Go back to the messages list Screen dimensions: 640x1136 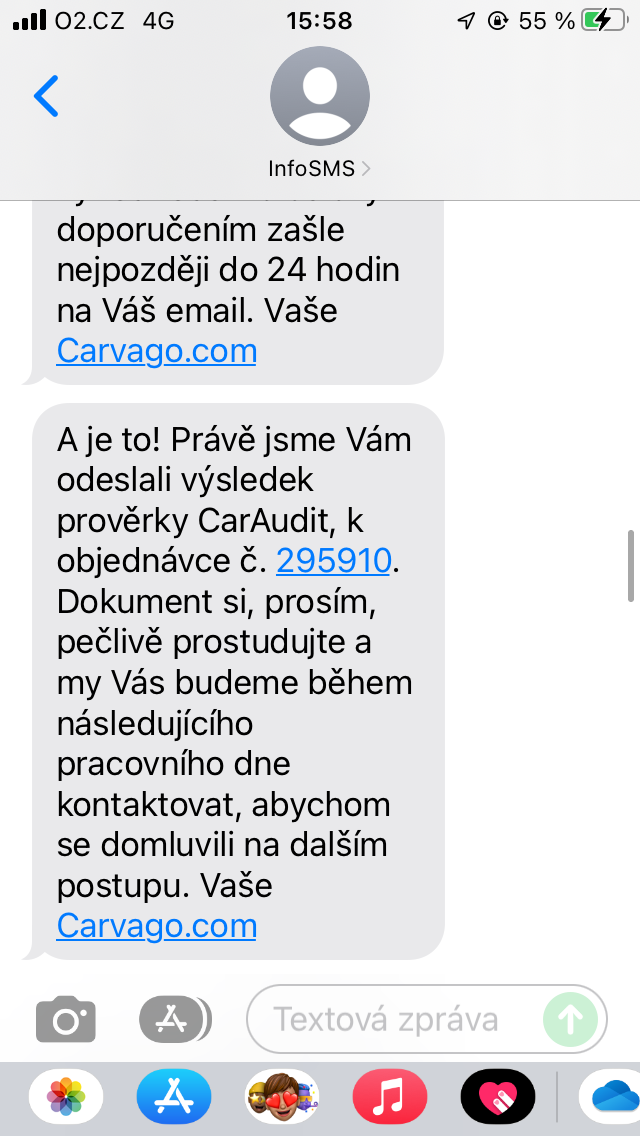[x=46, y=96]
